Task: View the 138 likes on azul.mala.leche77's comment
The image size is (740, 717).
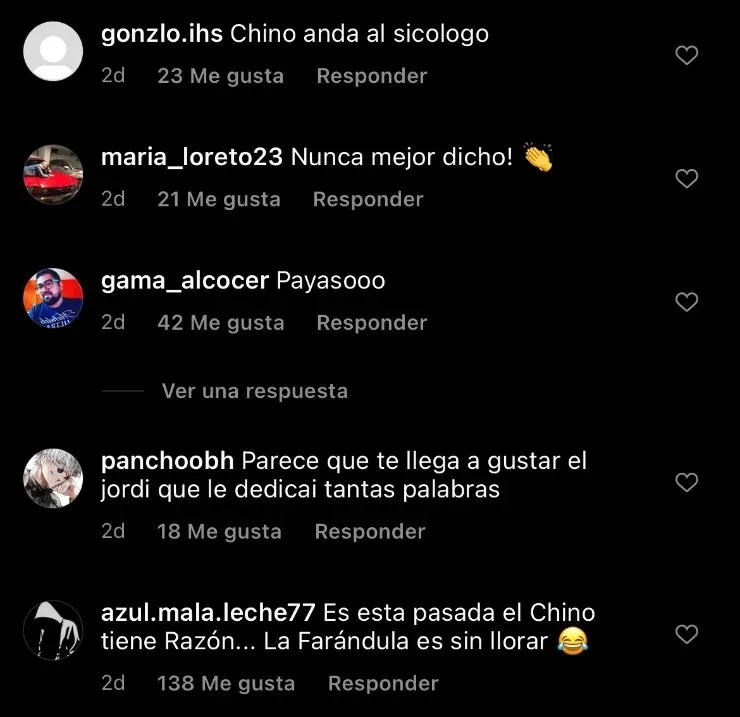Action: 226,684
